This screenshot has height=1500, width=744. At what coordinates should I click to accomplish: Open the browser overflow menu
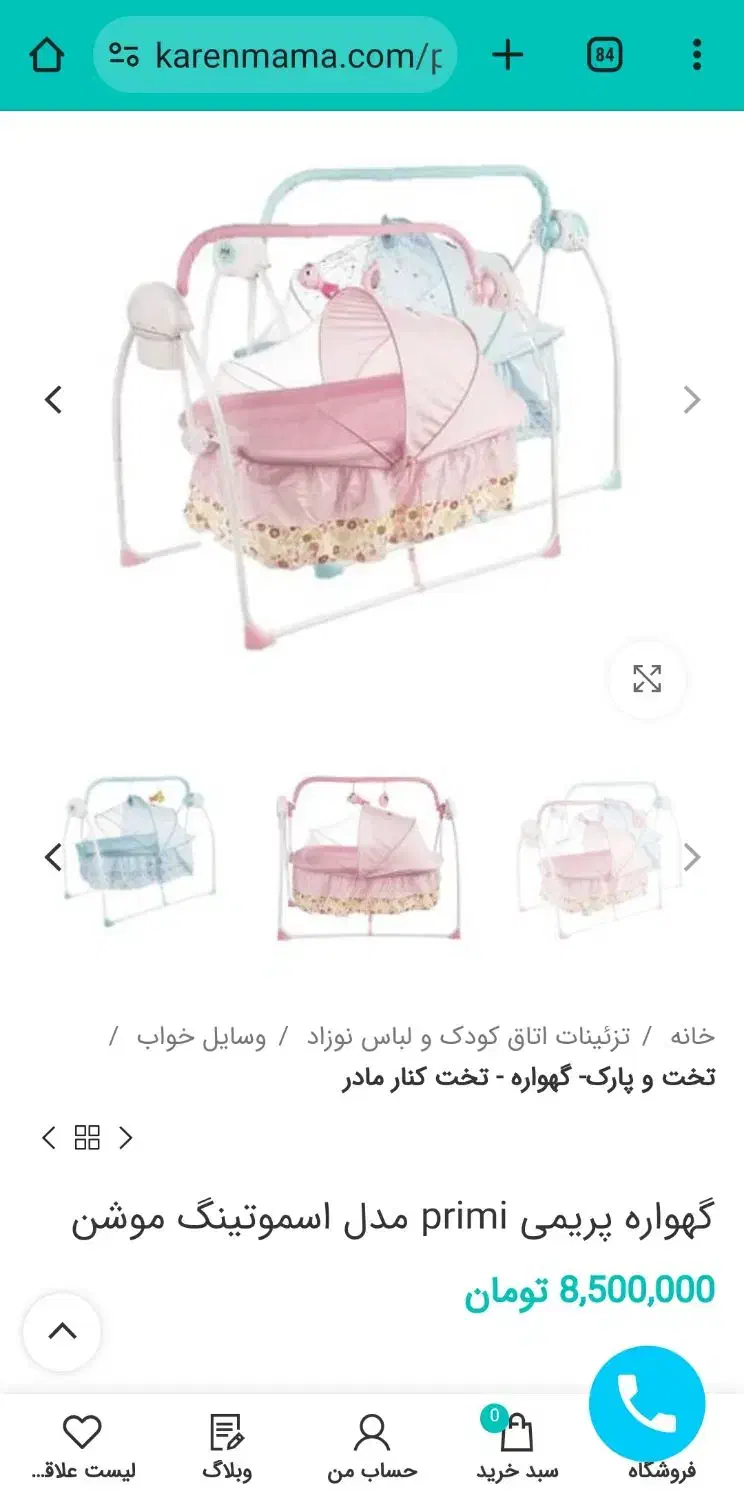pos(697,55)
